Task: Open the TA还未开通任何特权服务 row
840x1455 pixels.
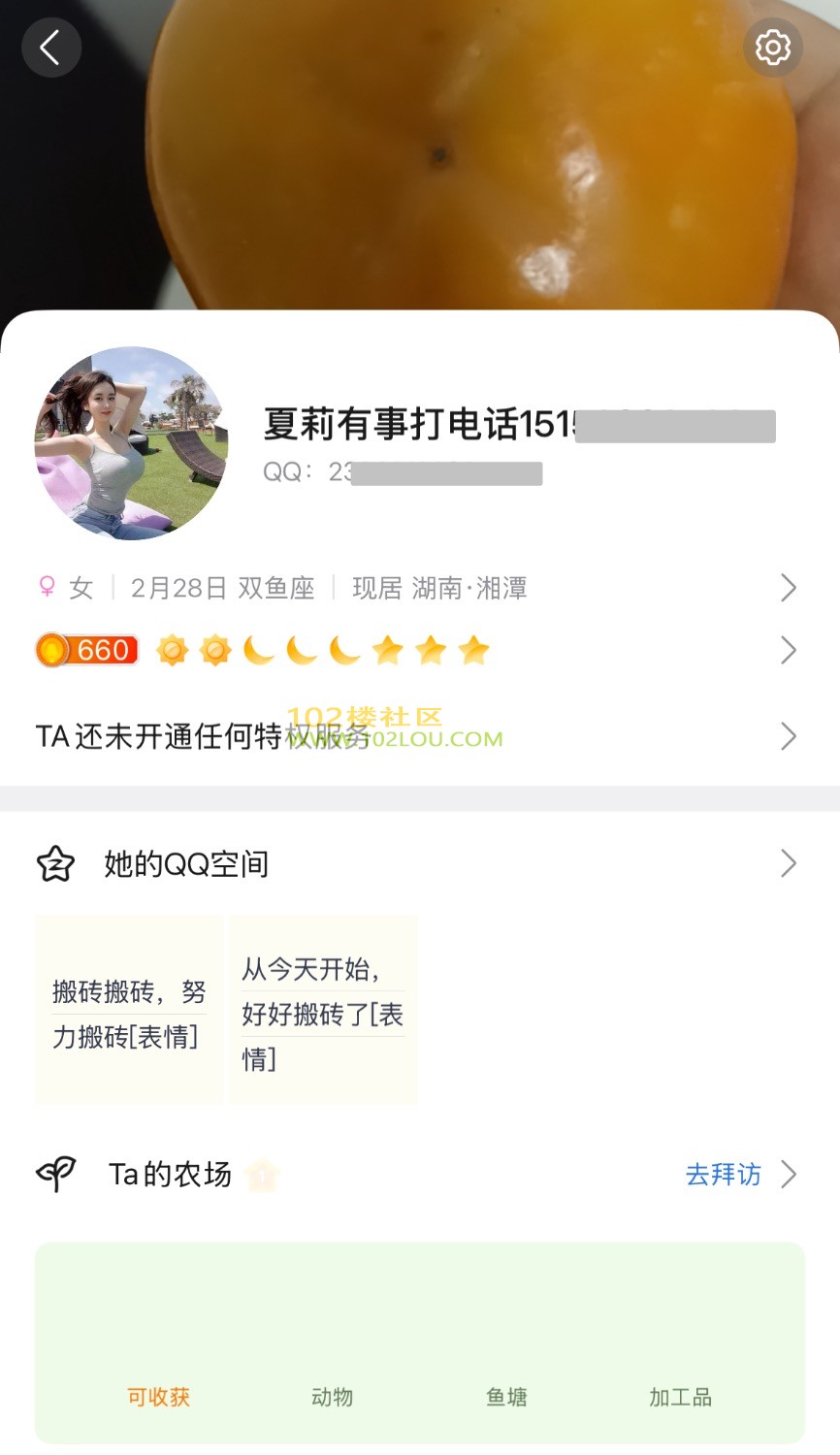Action: (x=417, y=737)
